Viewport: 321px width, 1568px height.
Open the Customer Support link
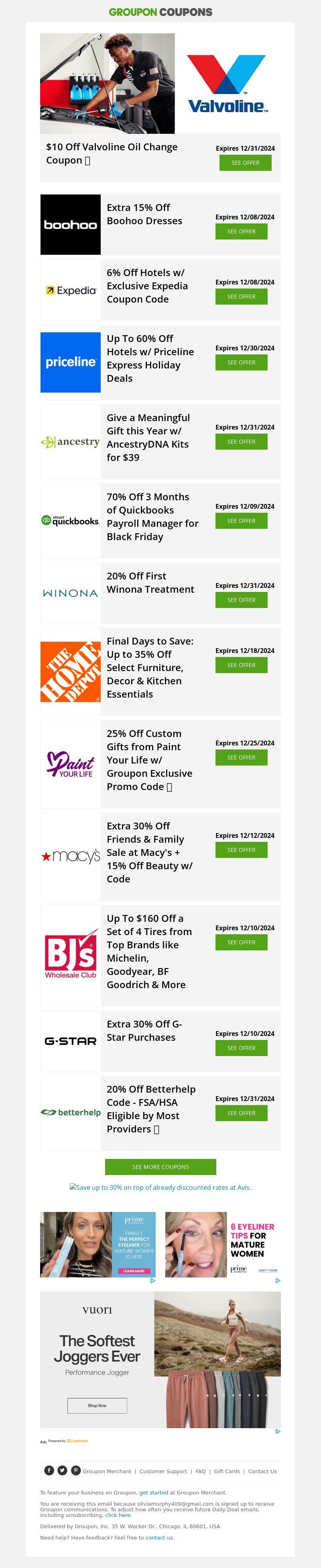[163, 1471]
